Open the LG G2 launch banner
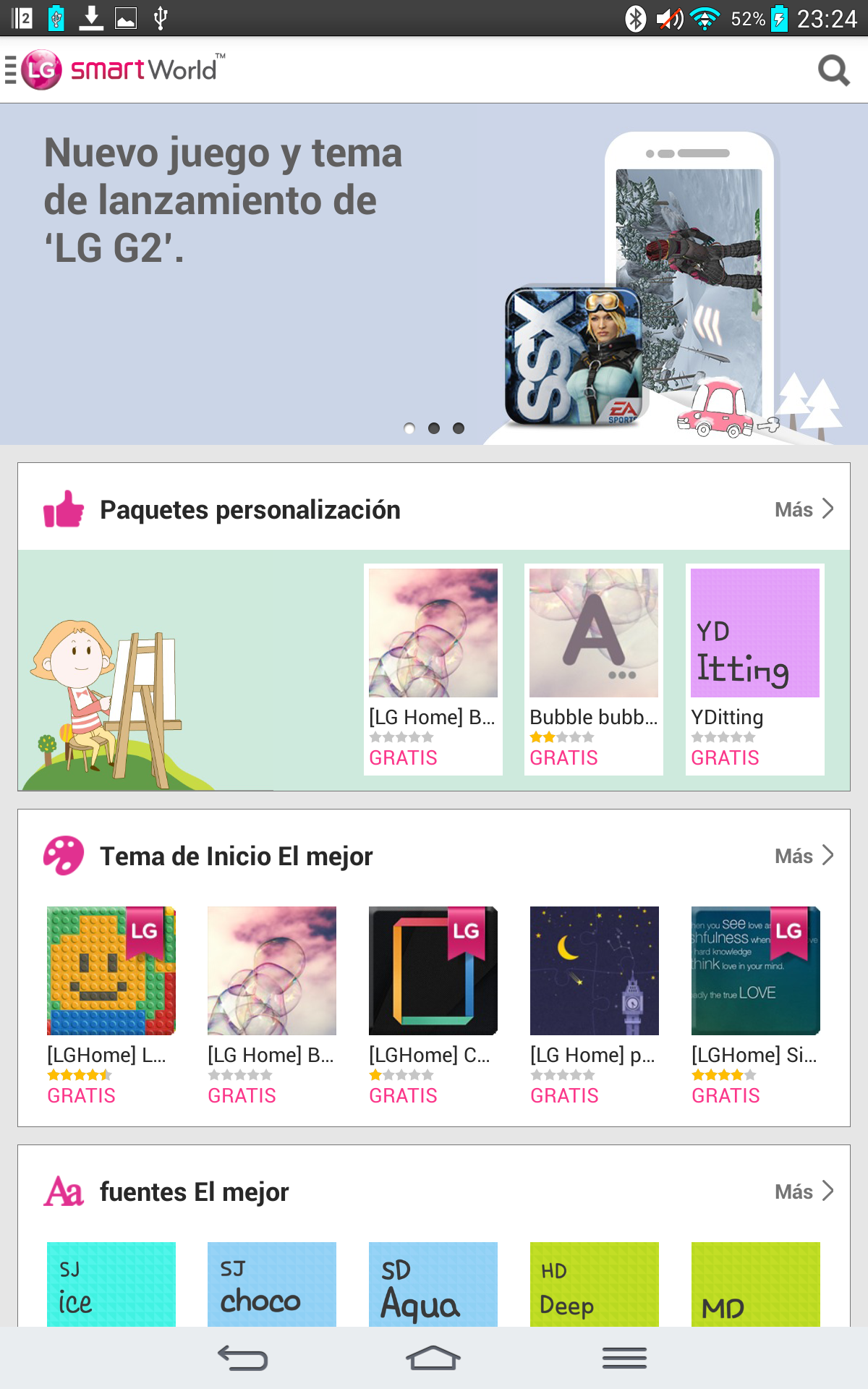The image size is (868, 1389). pyautogui.click(x=434, y=273)
